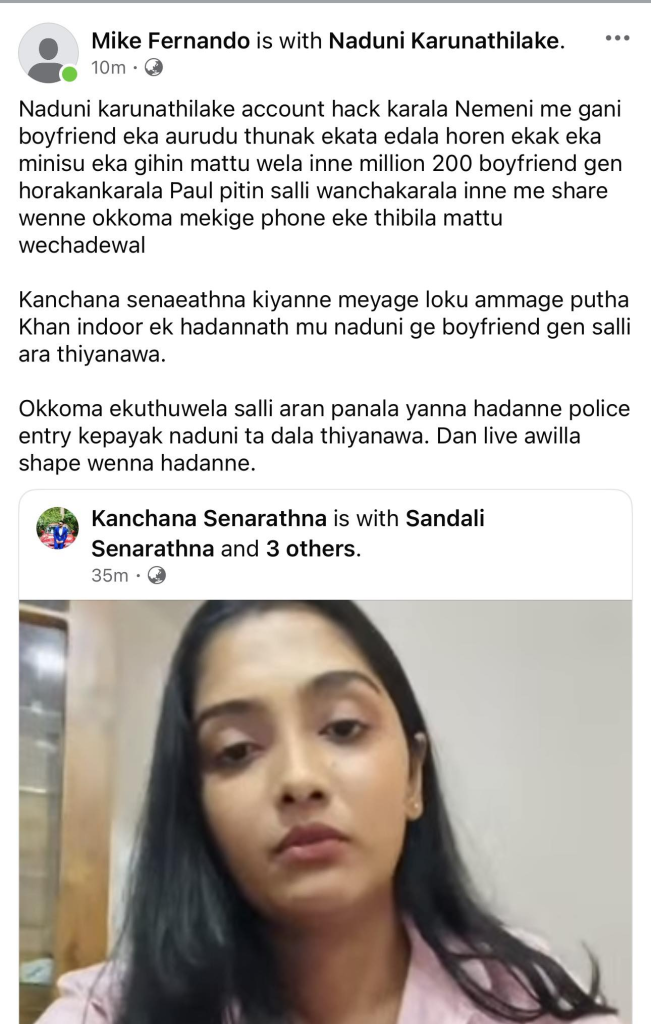Open Kanchana Senarathna's profile name

pyautogui.click(x=208, y=518)
